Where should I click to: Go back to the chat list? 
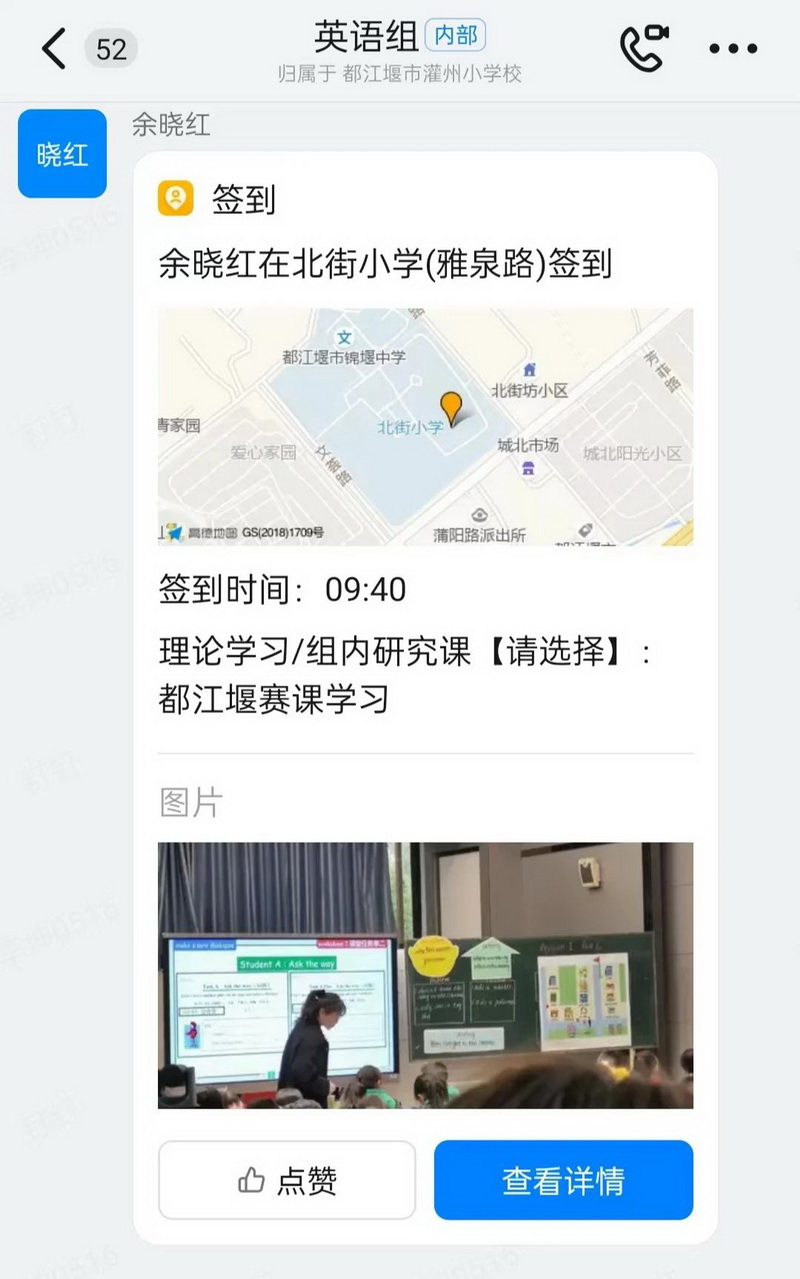point(54,49)
